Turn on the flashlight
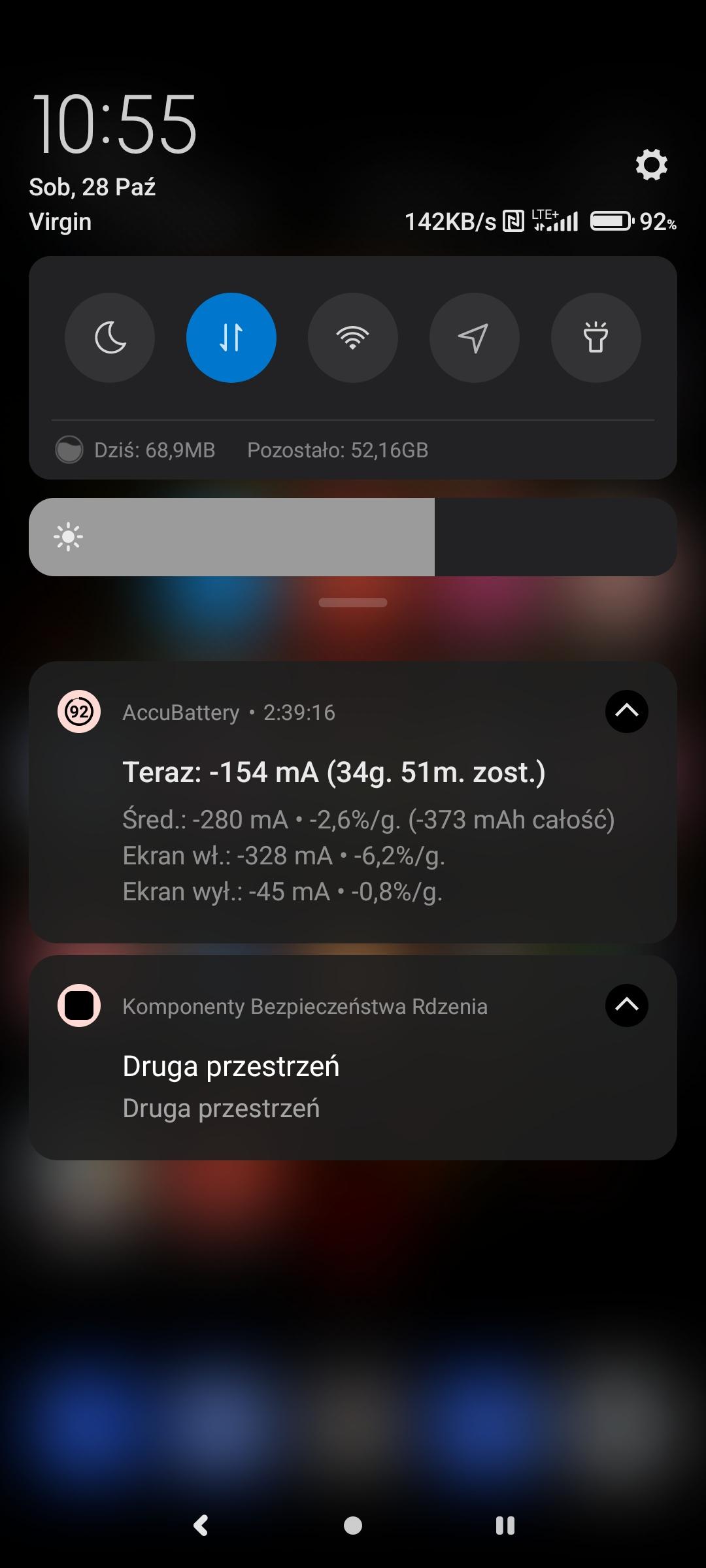This screenshot has width=706, height=1568. pos(596,338)
